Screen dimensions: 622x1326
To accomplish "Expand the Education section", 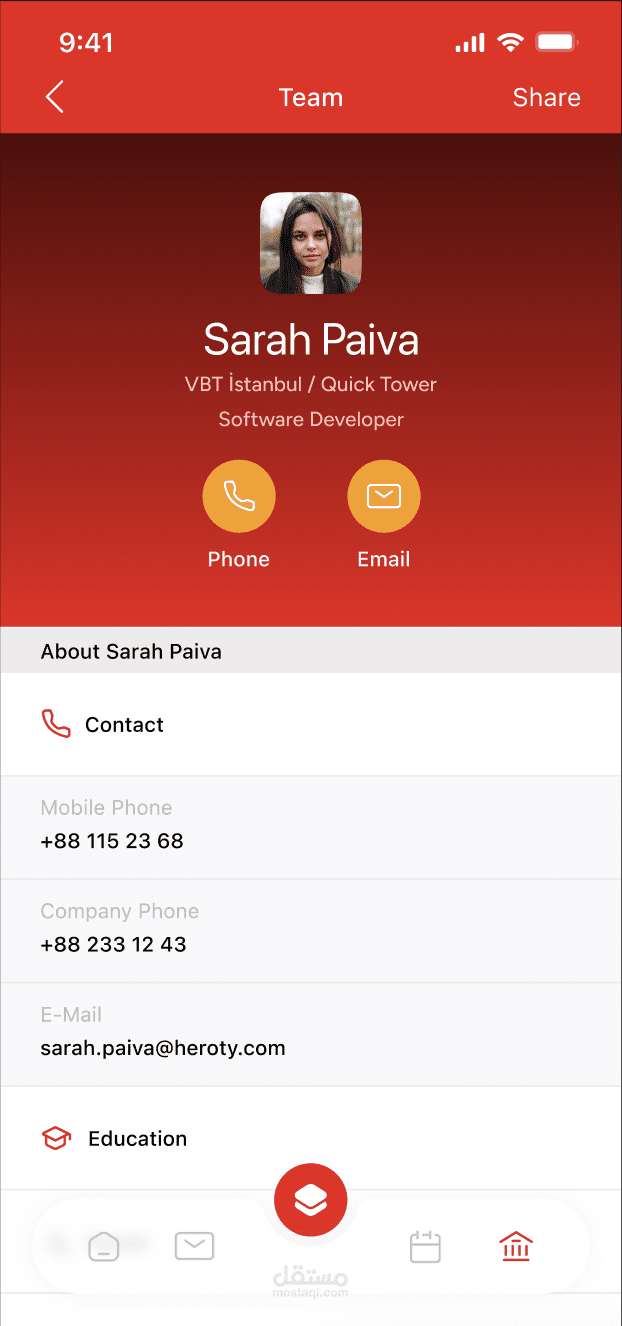I will pos(311,1138).
